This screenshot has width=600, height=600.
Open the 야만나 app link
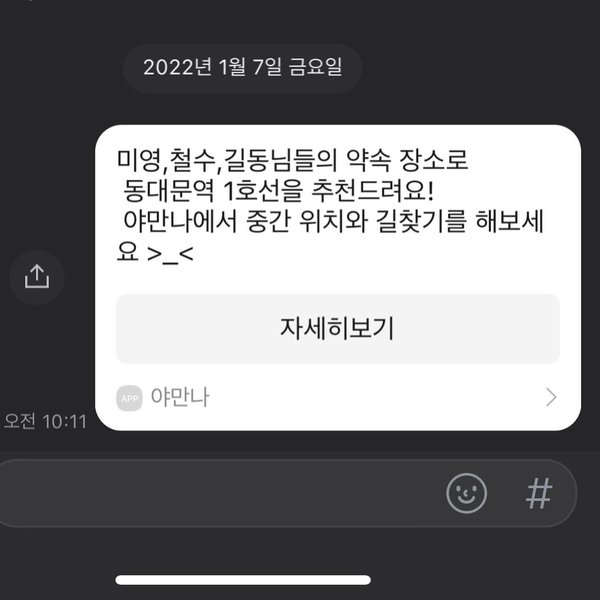[x=337, y=397]
